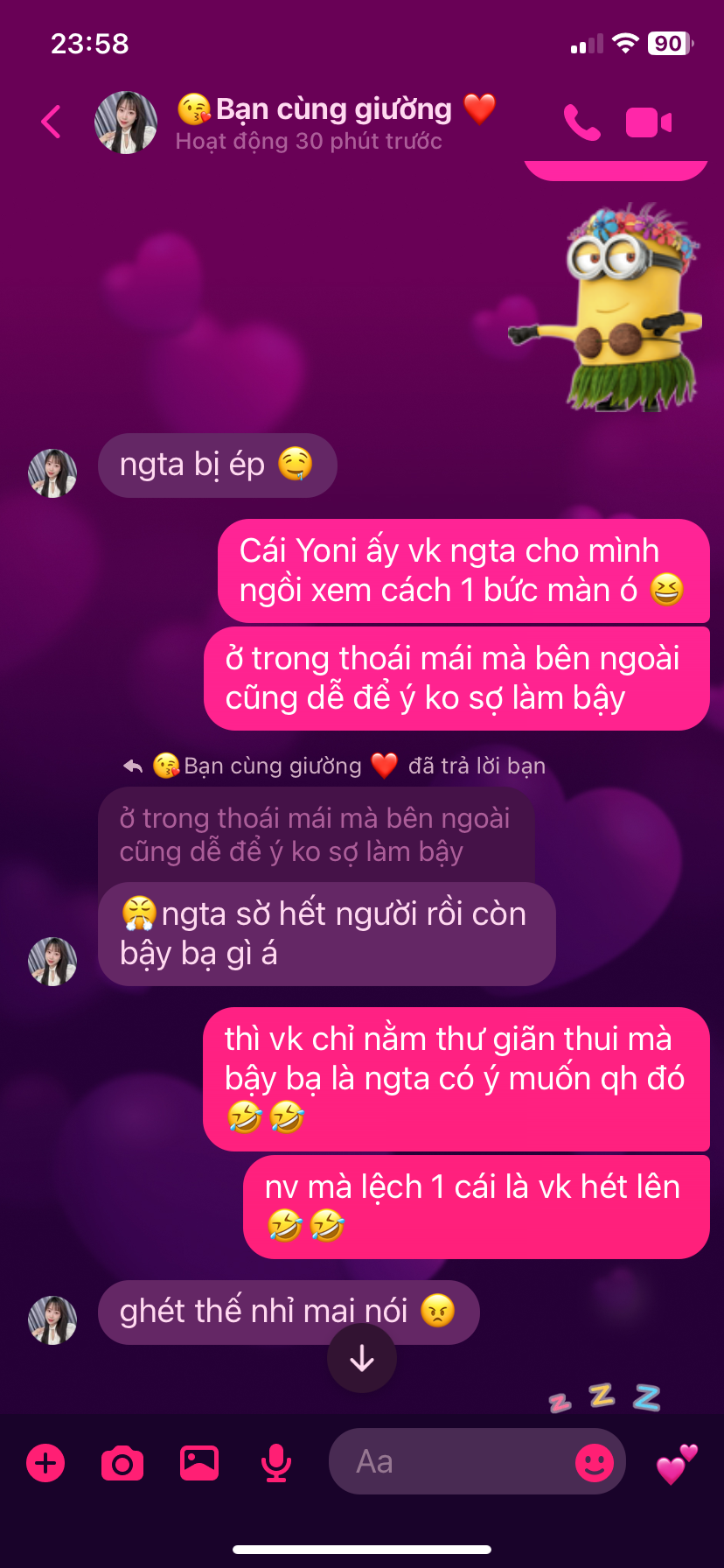Send the pink hearts quick reaction
The height and width of the screenshot is (1568, 724).
coord(677,1463)
